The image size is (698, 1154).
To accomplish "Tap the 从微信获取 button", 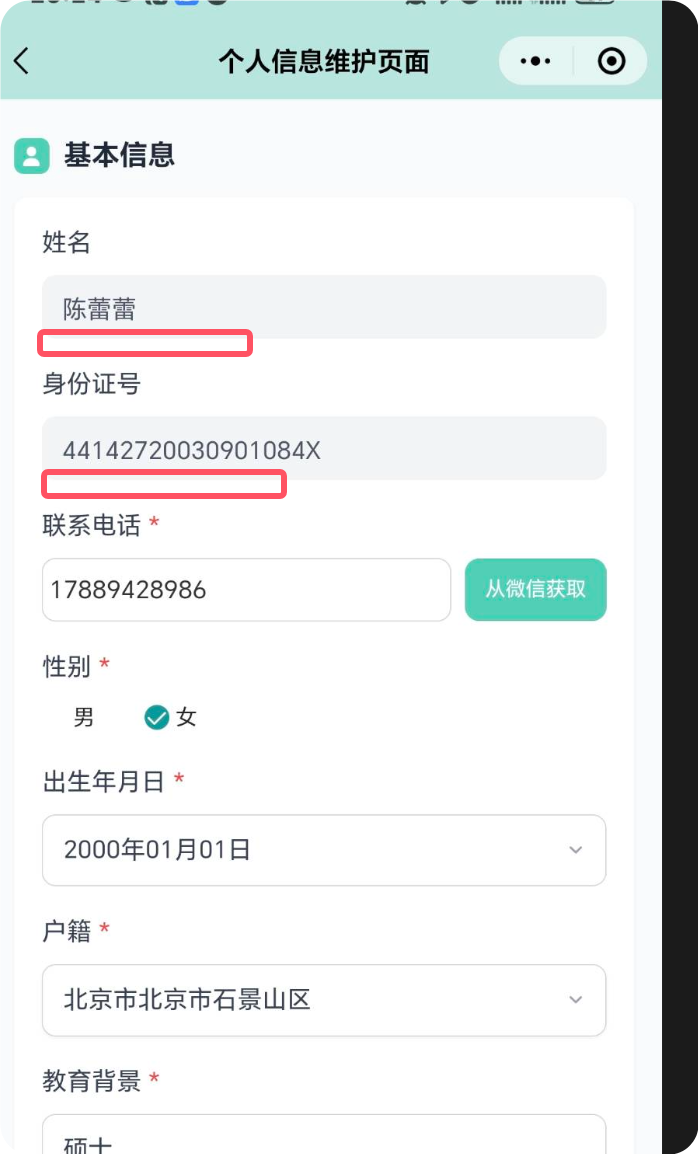I will (x=535, y=590).
